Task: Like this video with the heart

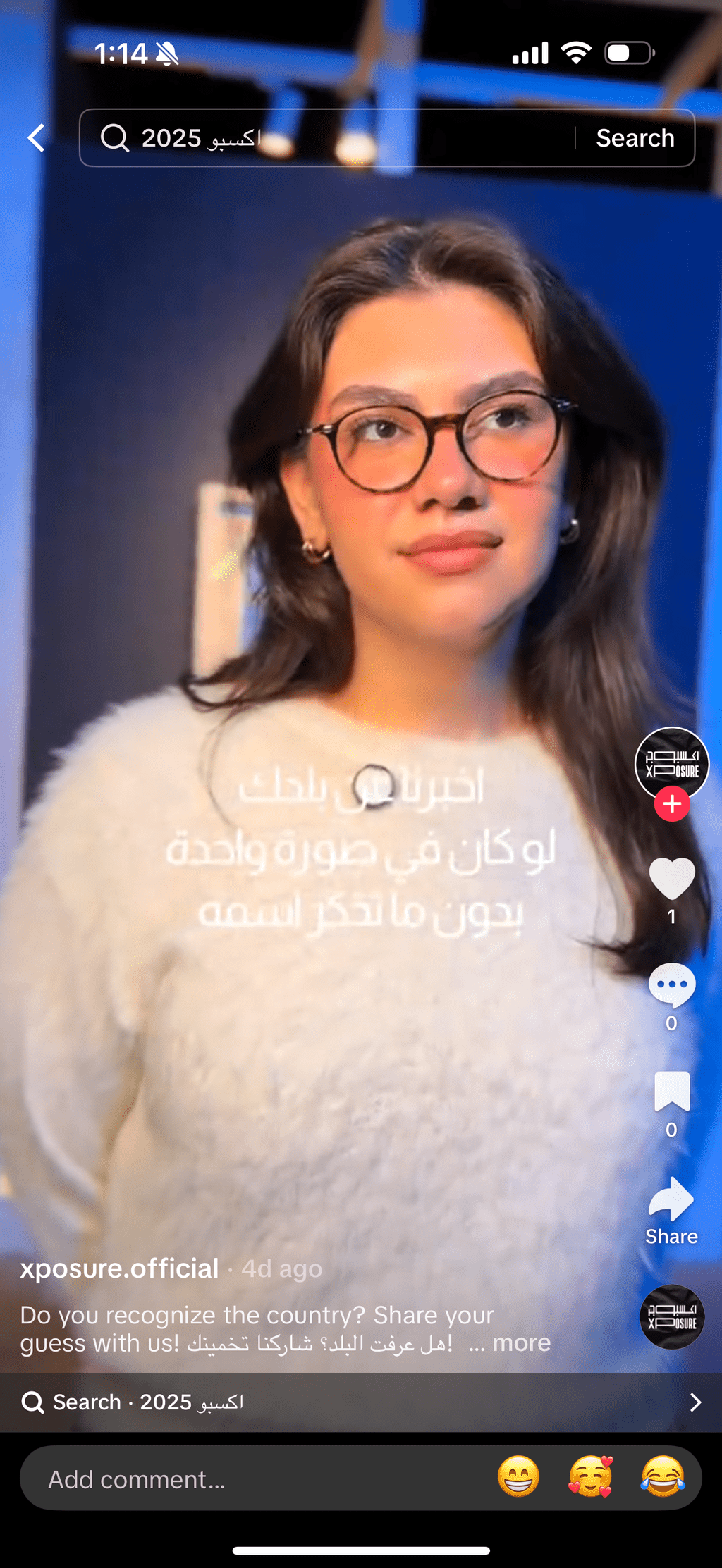Action: pyautogui.click(x=672, y=879)
